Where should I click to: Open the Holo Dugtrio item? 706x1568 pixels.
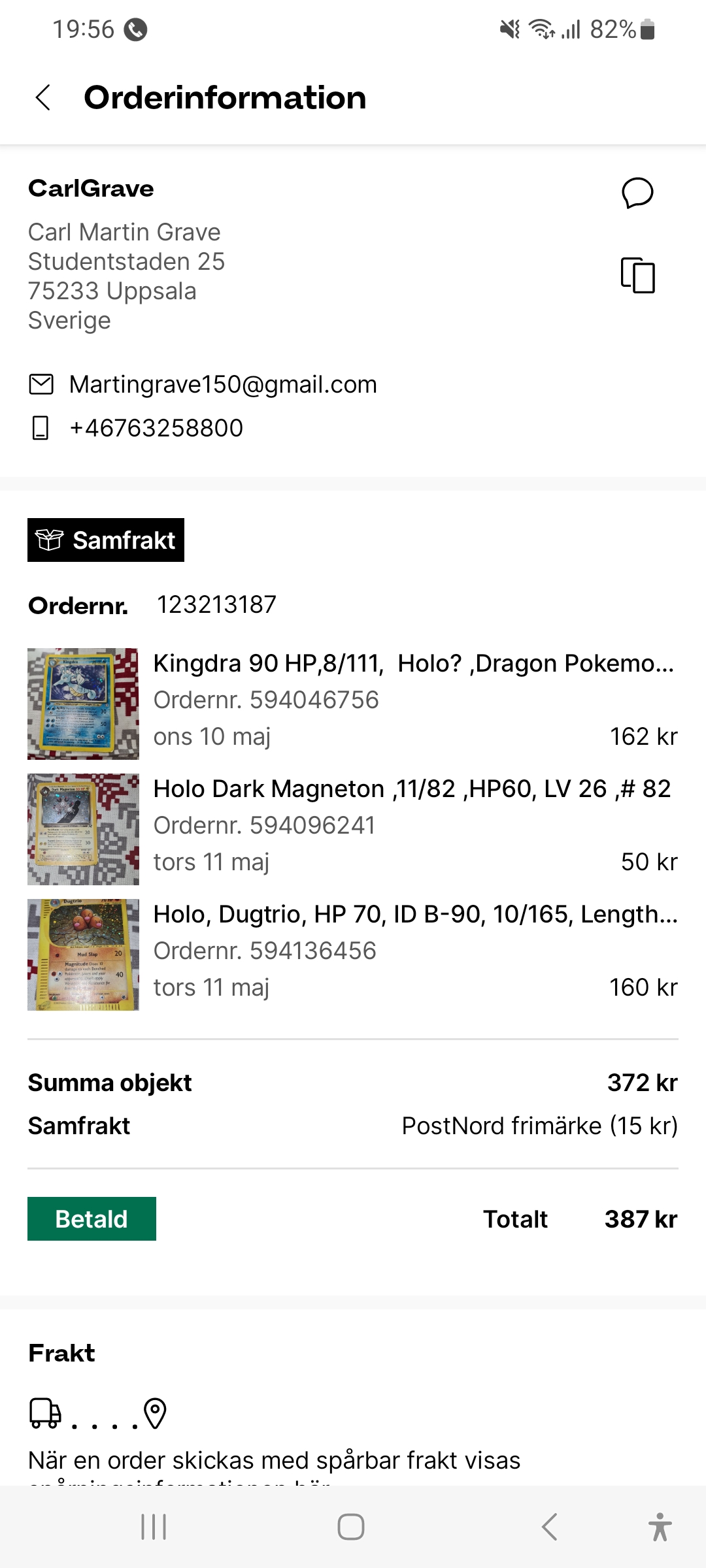pyautogui.click(x=414, y=915)
